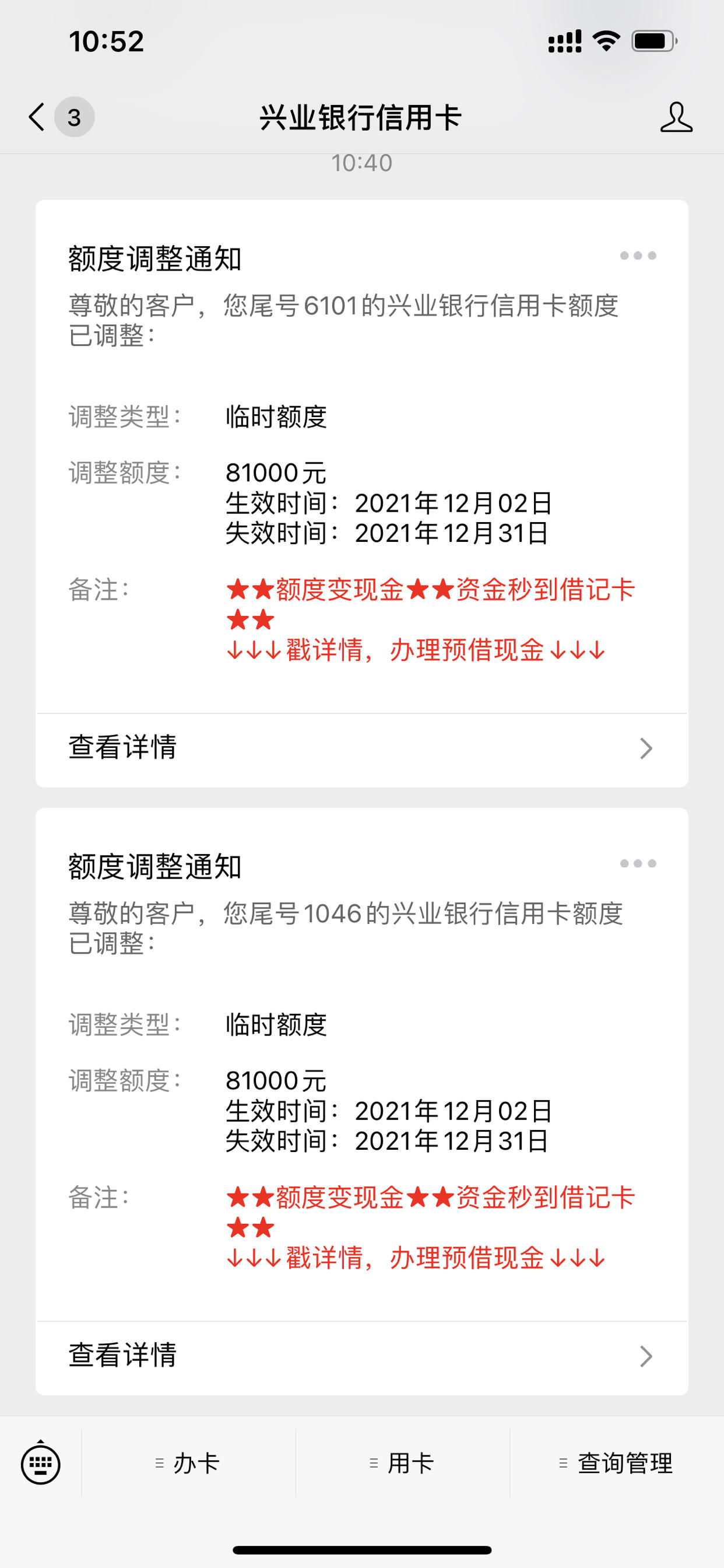The image size is (724, 1568).
Task: Open the more options dots on card 1046 notice
Action: point(638,863)
